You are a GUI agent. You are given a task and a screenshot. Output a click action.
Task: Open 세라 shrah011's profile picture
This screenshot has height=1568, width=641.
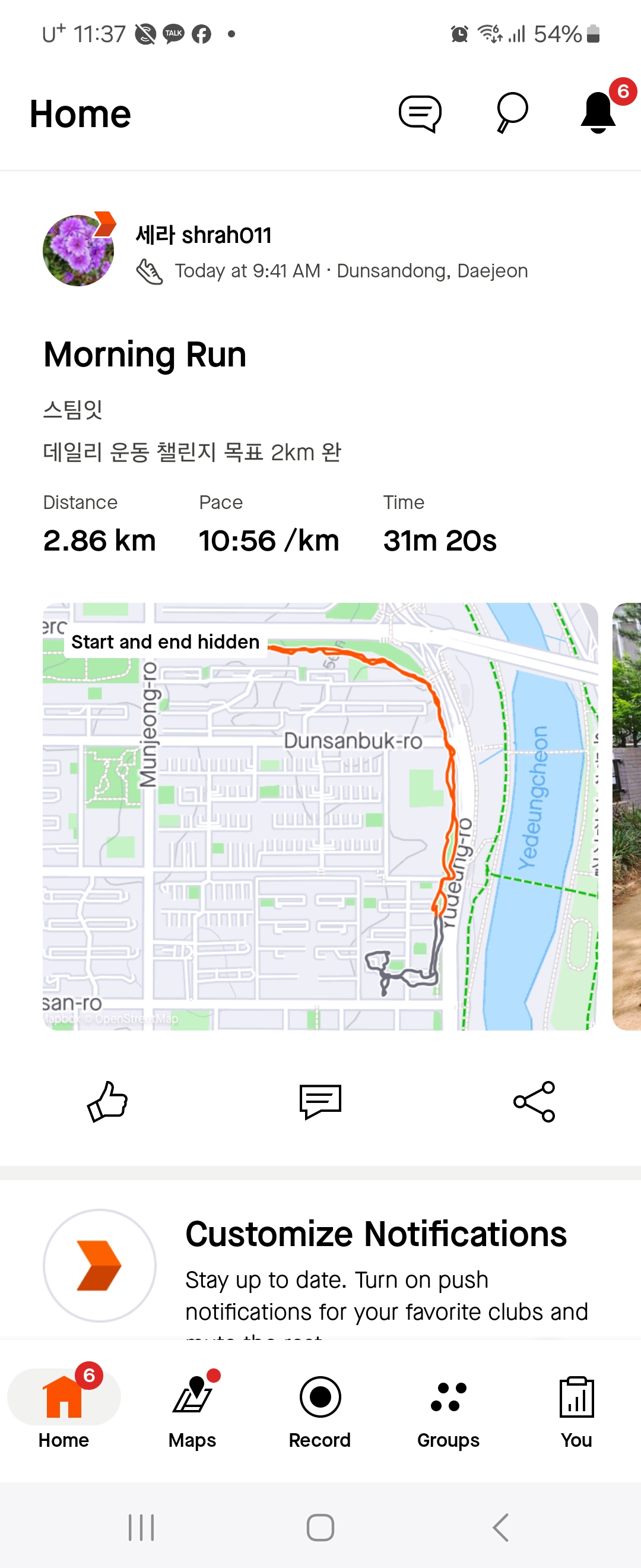coord(78,250)
